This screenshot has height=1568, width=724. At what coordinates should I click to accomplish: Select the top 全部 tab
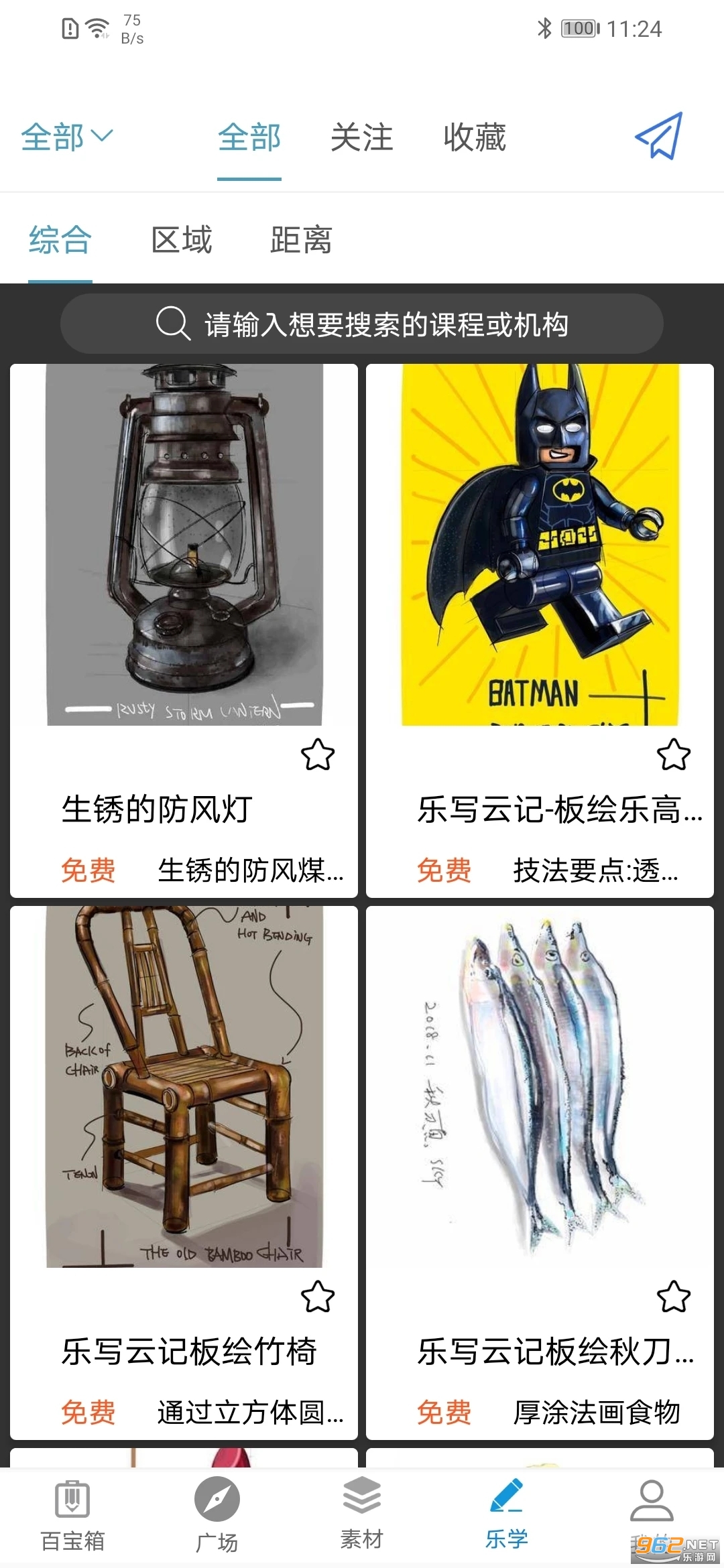click(x=249, y=137)
